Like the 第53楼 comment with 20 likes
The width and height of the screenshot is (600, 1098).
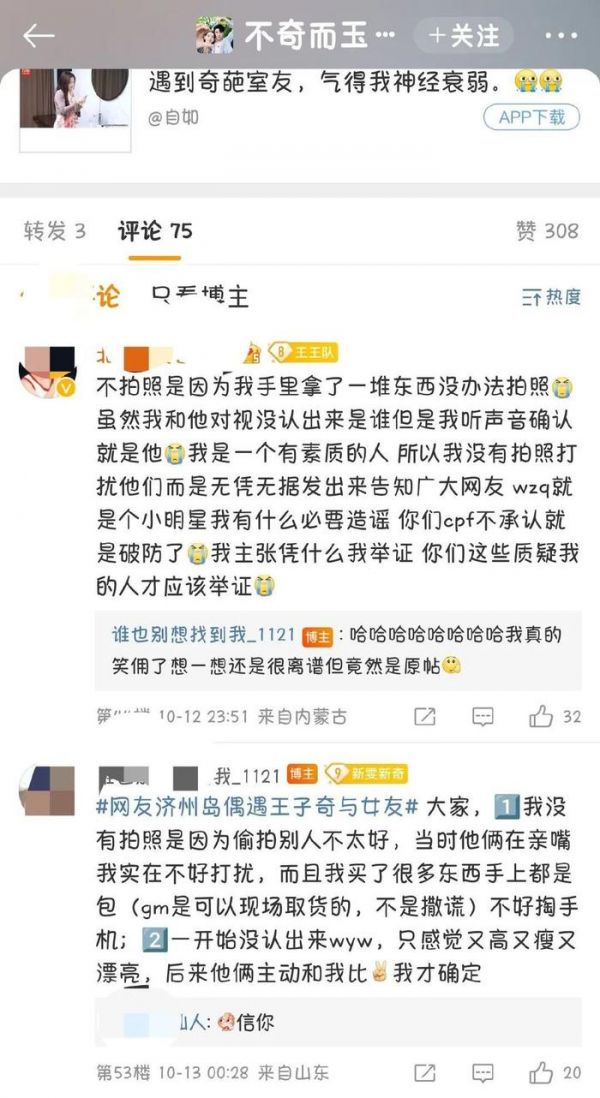[554, 1072]
